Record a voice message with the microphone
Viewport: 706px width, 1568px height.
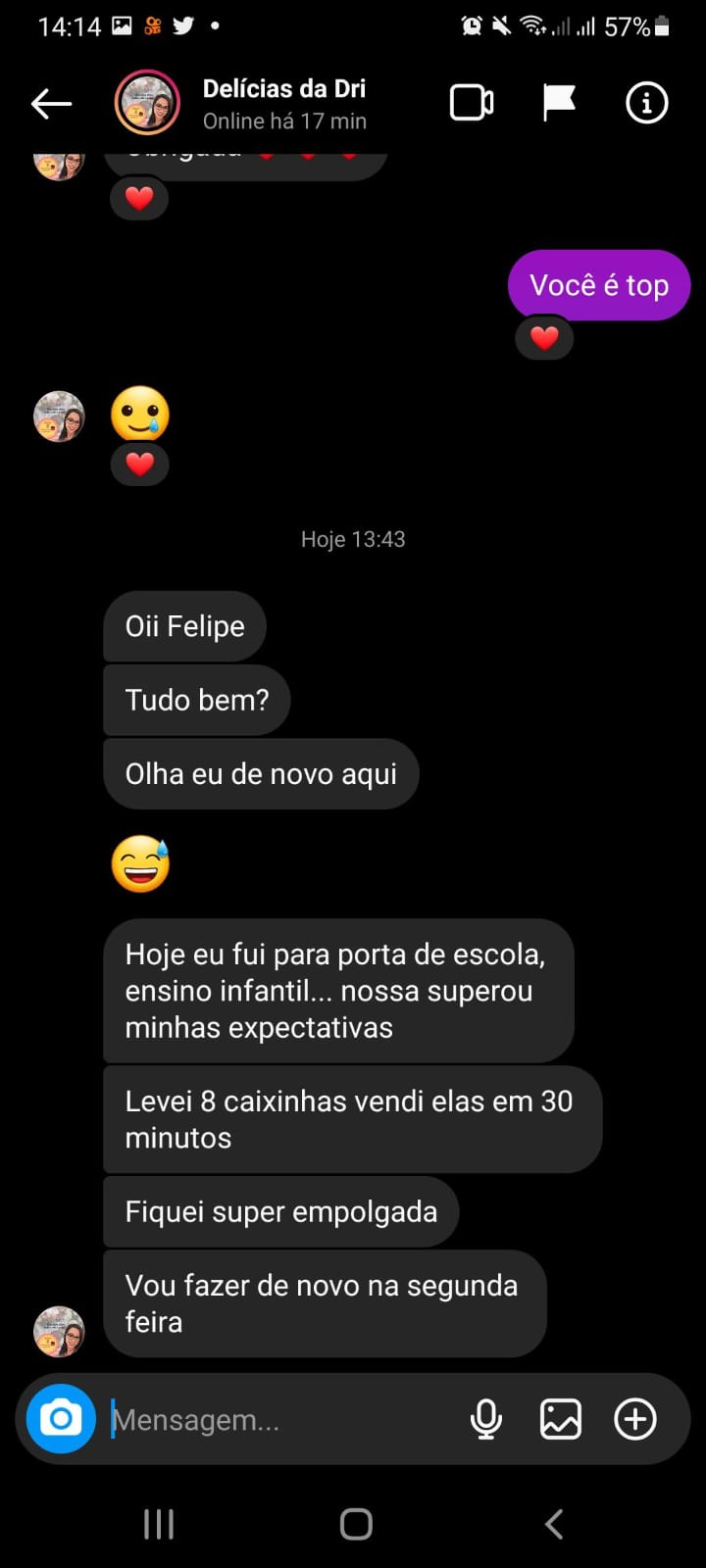[x=486, y=1419]
